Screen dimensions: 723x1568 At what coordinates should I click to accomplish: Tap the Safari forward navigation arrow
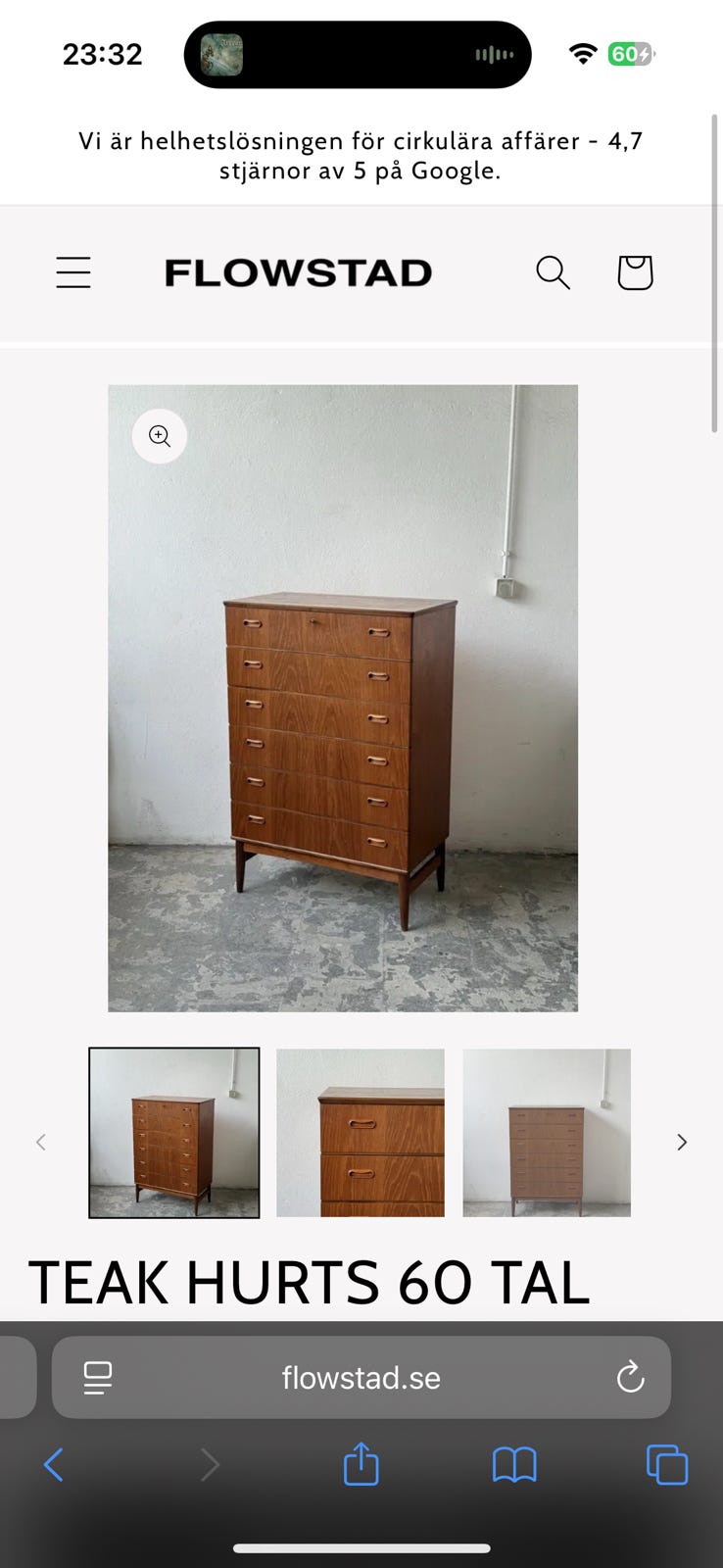(x=210, y=1464)
